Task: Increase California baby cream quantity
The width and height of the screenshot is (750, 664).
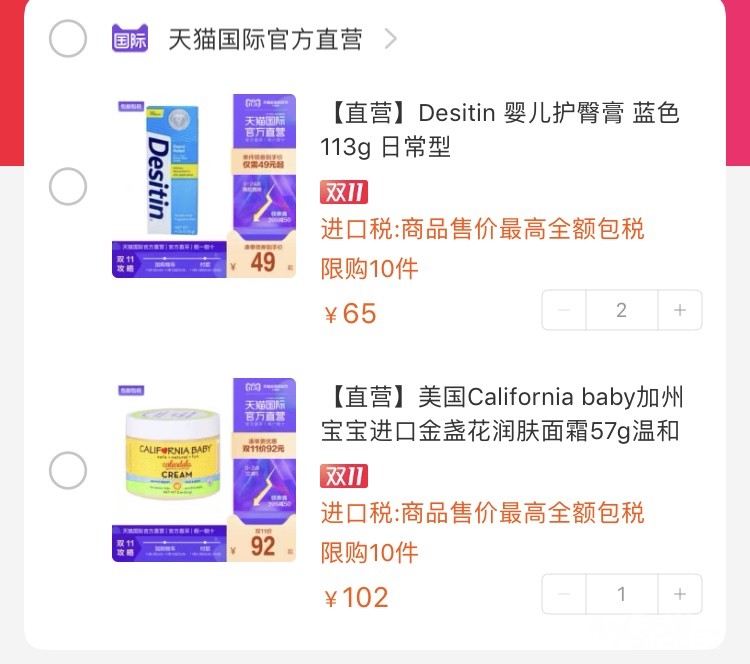Action: [x=680, y=594]
